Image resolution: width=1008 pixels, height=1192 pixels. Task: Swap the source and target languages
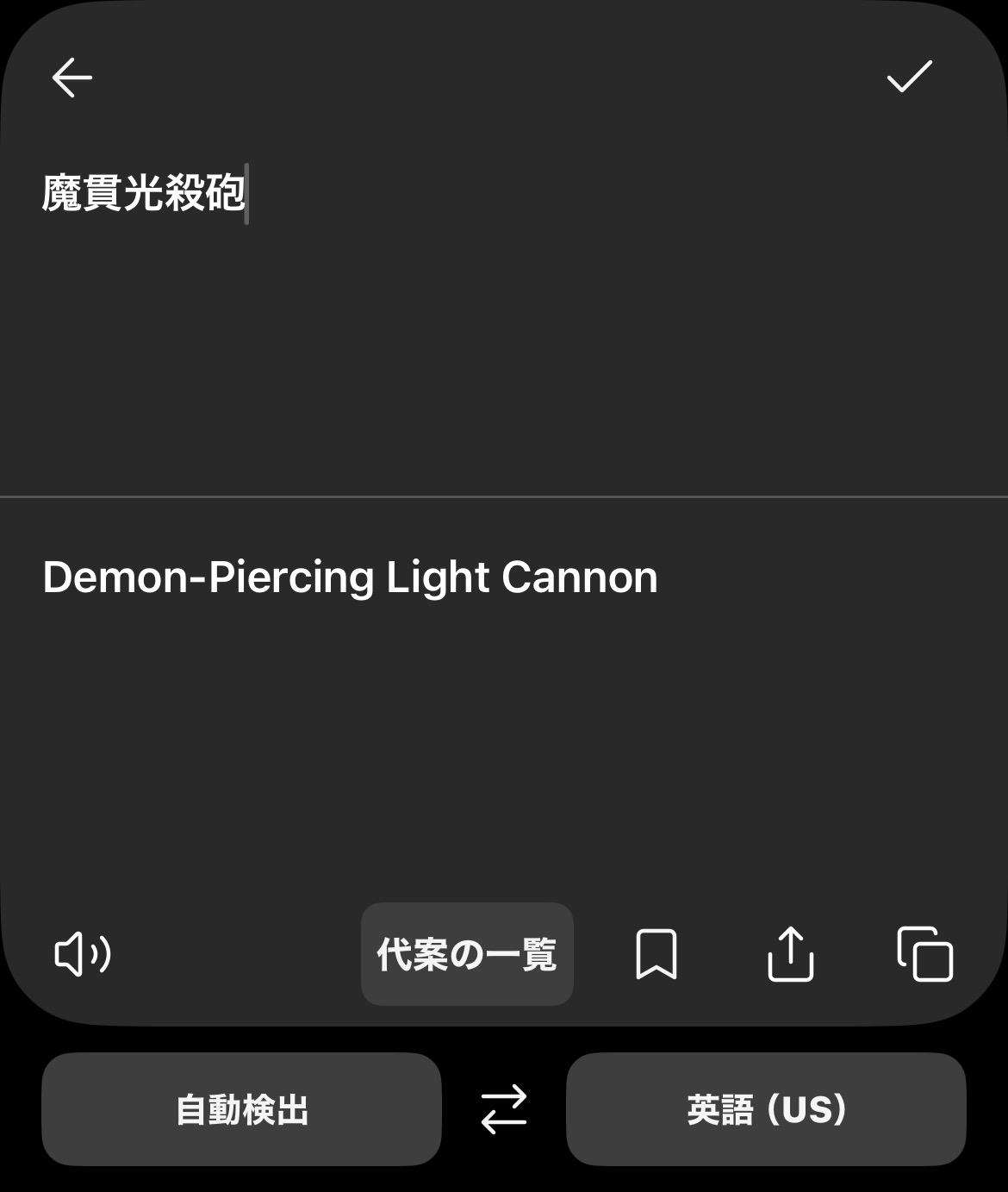tap(504, 1109)
